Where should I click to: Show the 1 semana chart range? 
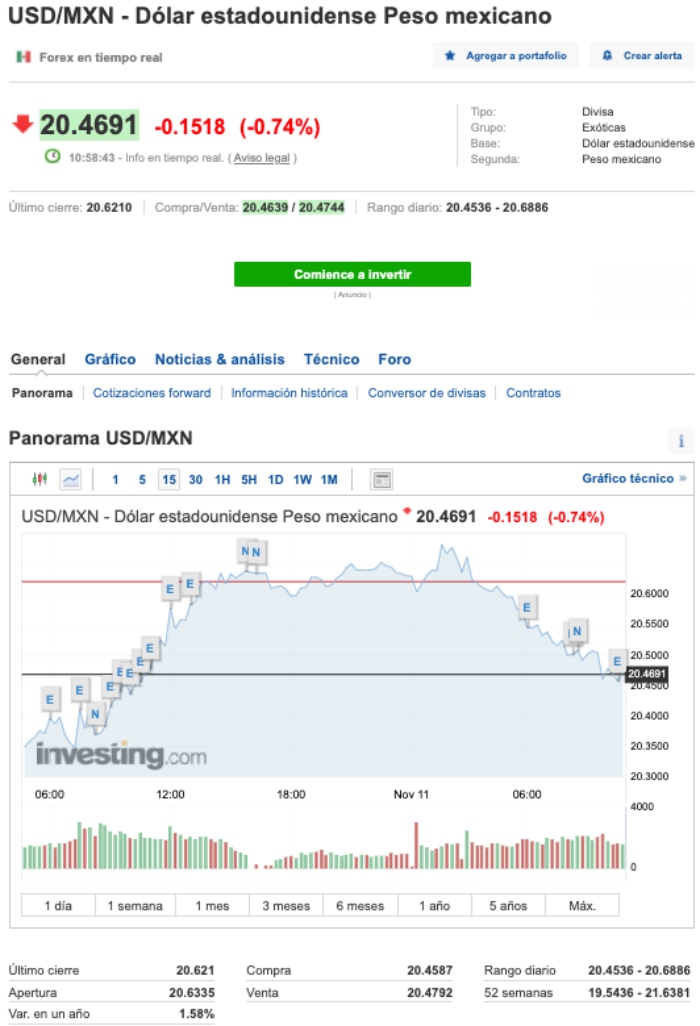[x=134, y=906]
